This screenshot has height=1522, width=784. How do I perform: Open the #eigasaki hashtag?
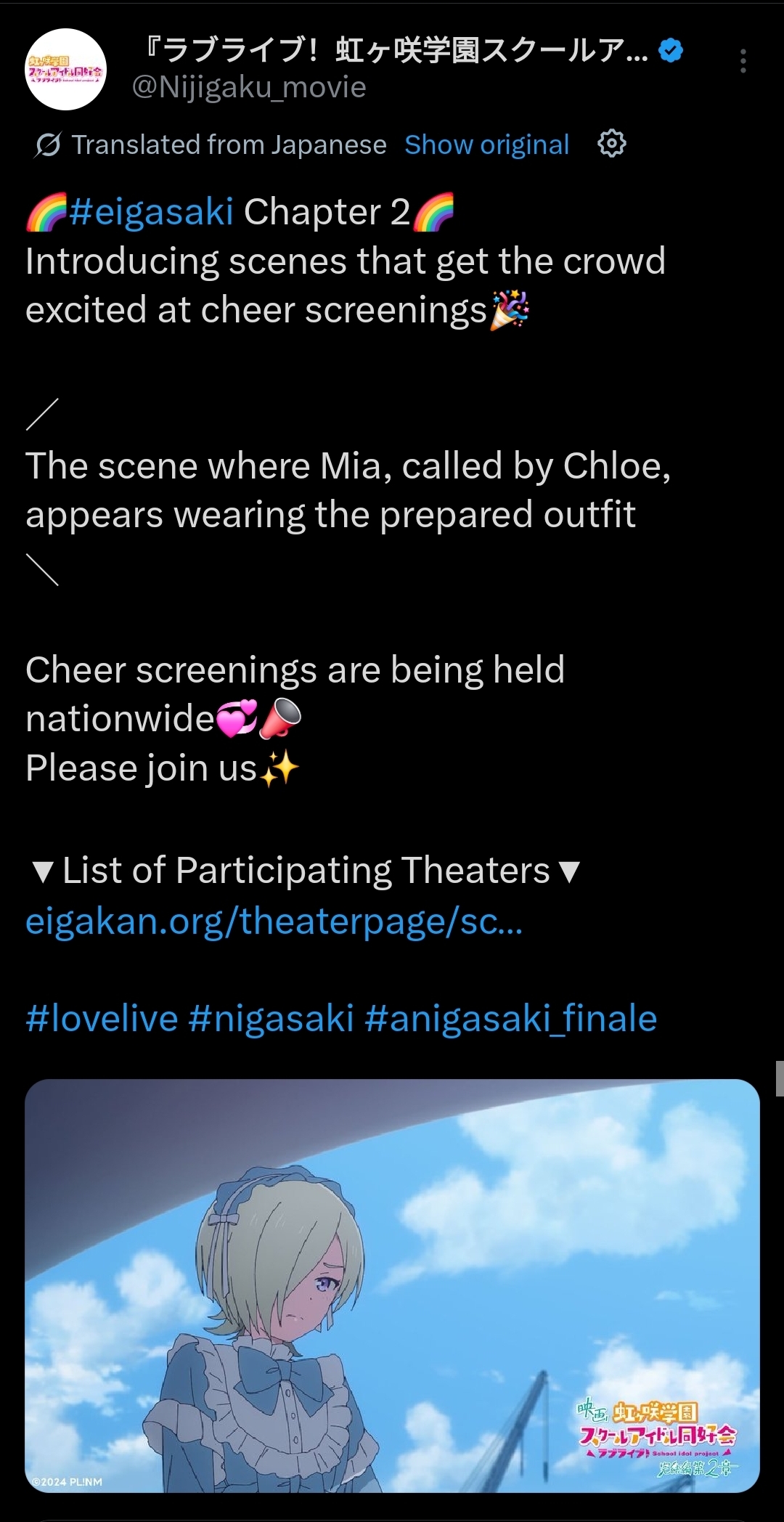152,212
